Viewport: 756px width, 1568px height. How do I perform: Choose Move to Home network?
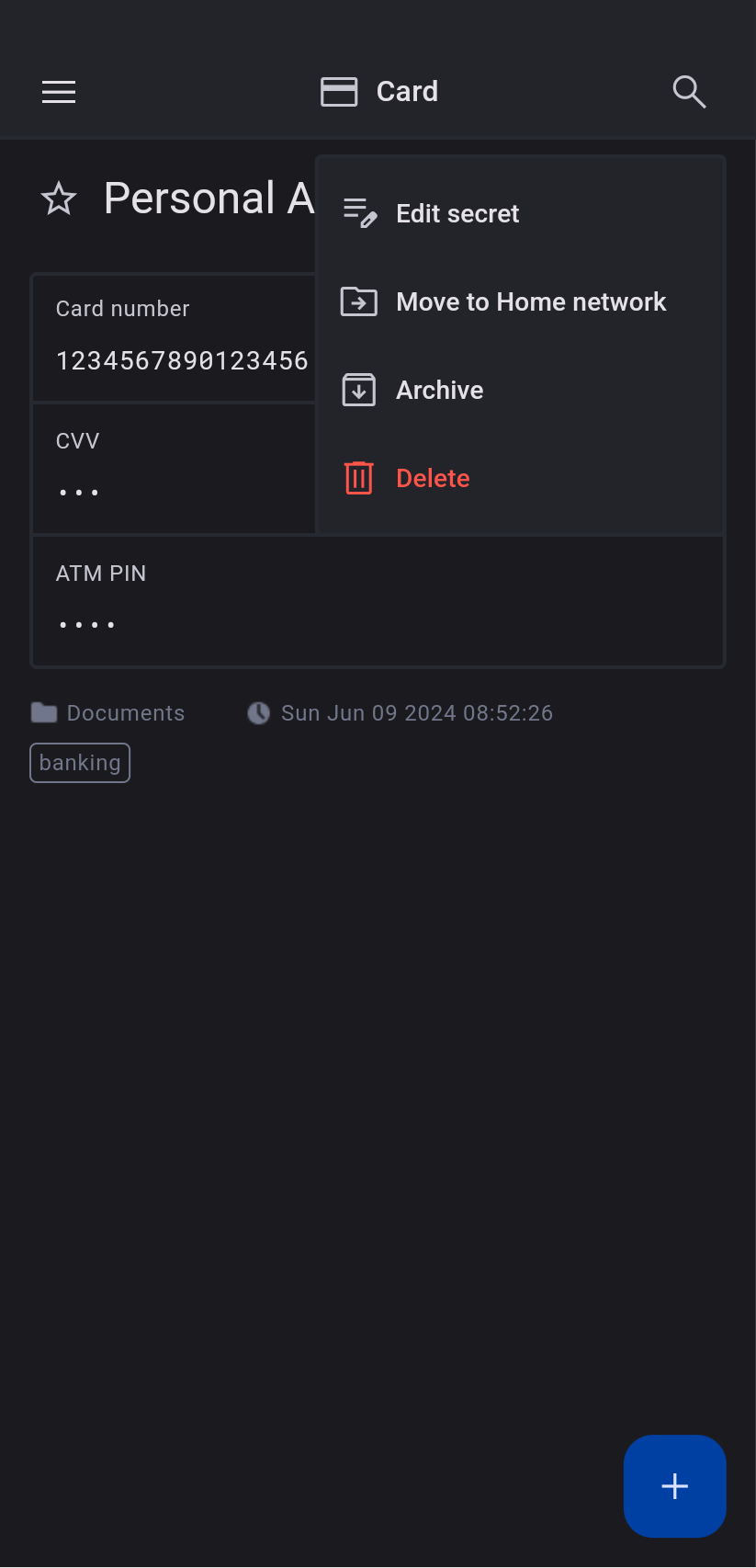click(x=530, y=301)
